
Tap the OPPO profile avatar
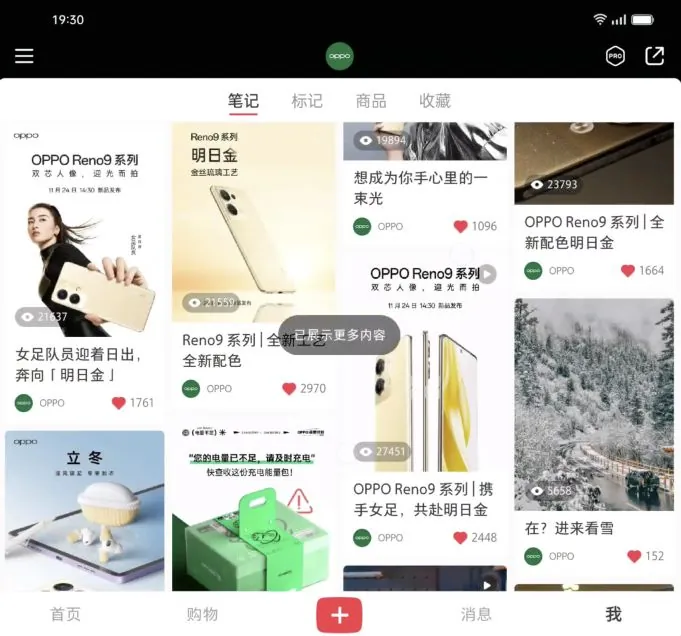pos(339,56)
